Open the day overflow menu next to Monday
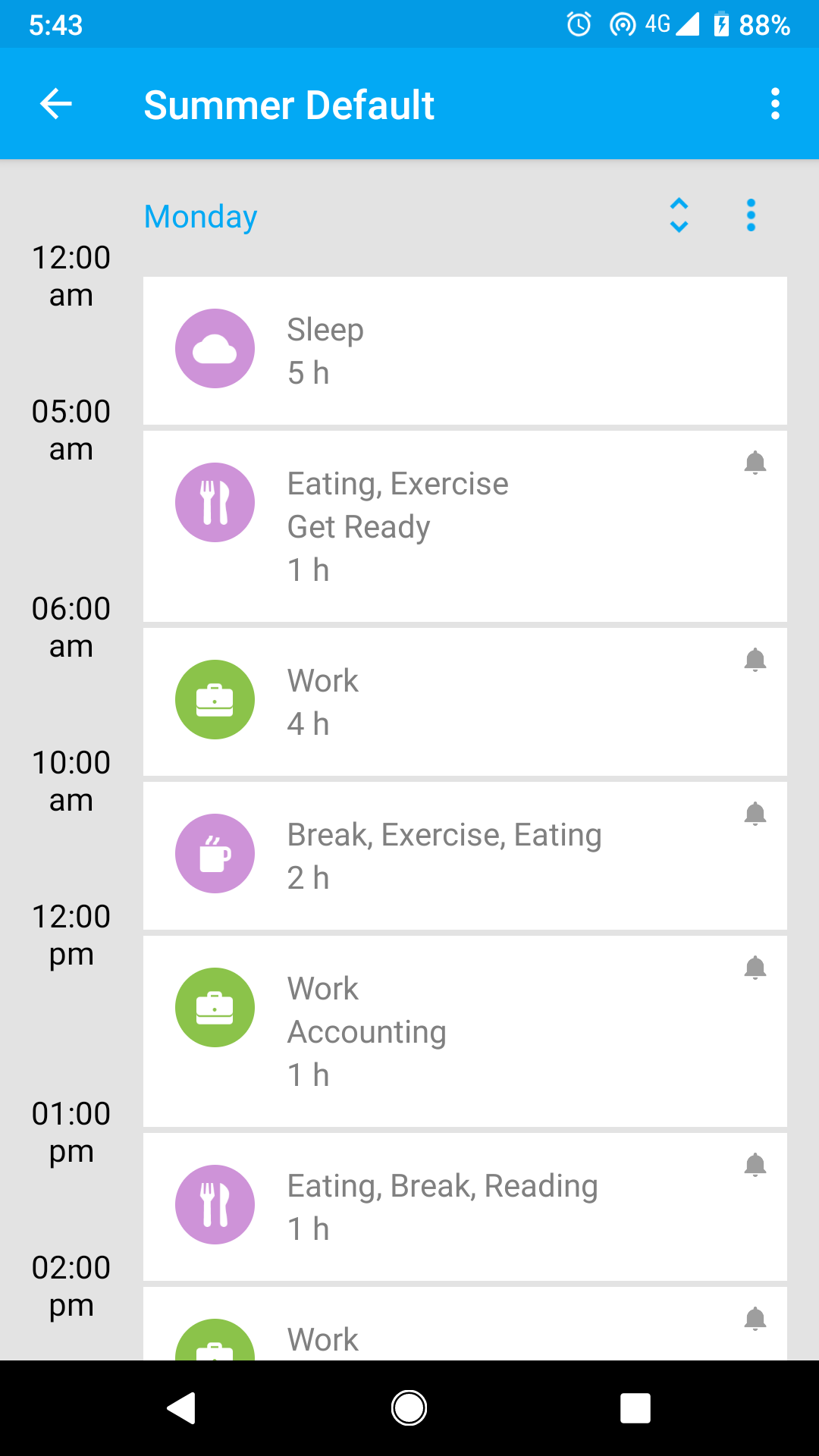 coord(750,215)
